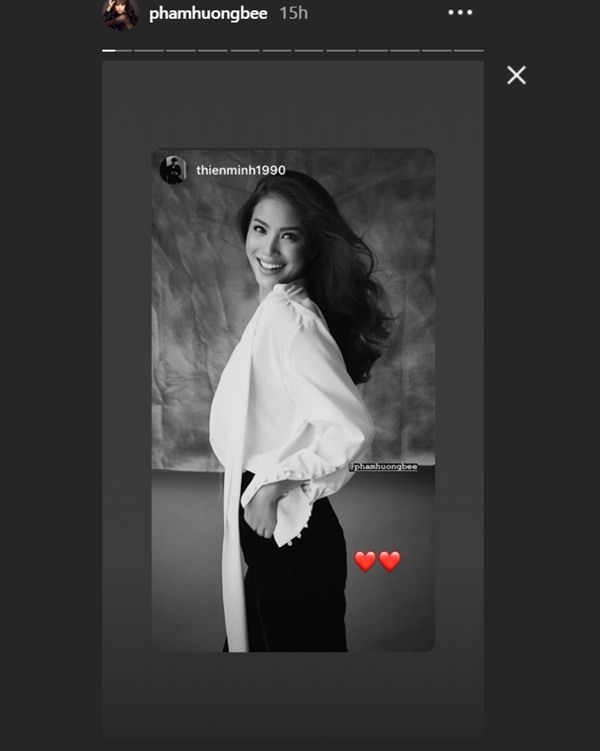Image resolution: width=600 pixels, height=751 pixels.
Task: Tap the @phamhuongbee mention sticker
Action: pyautogui.click(x=383, y=467)
